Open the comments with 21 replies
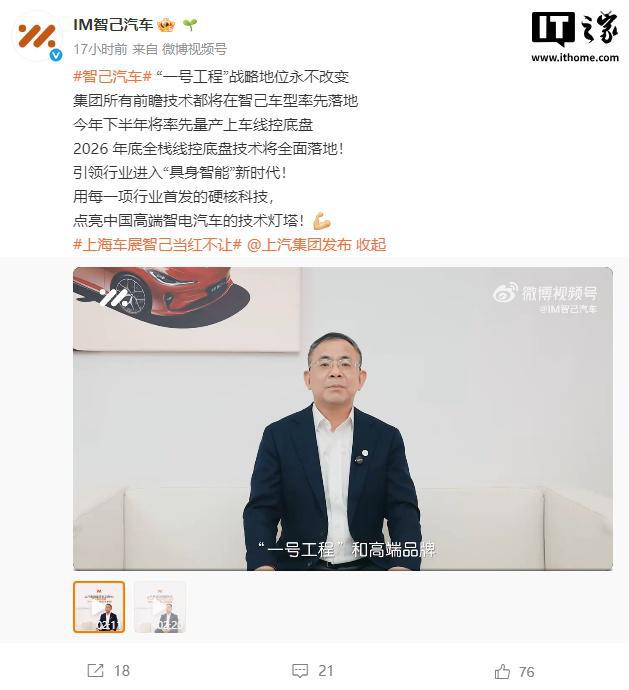Image resolution: width=629 pixels, height=690 pixels. tap(313, 671)
